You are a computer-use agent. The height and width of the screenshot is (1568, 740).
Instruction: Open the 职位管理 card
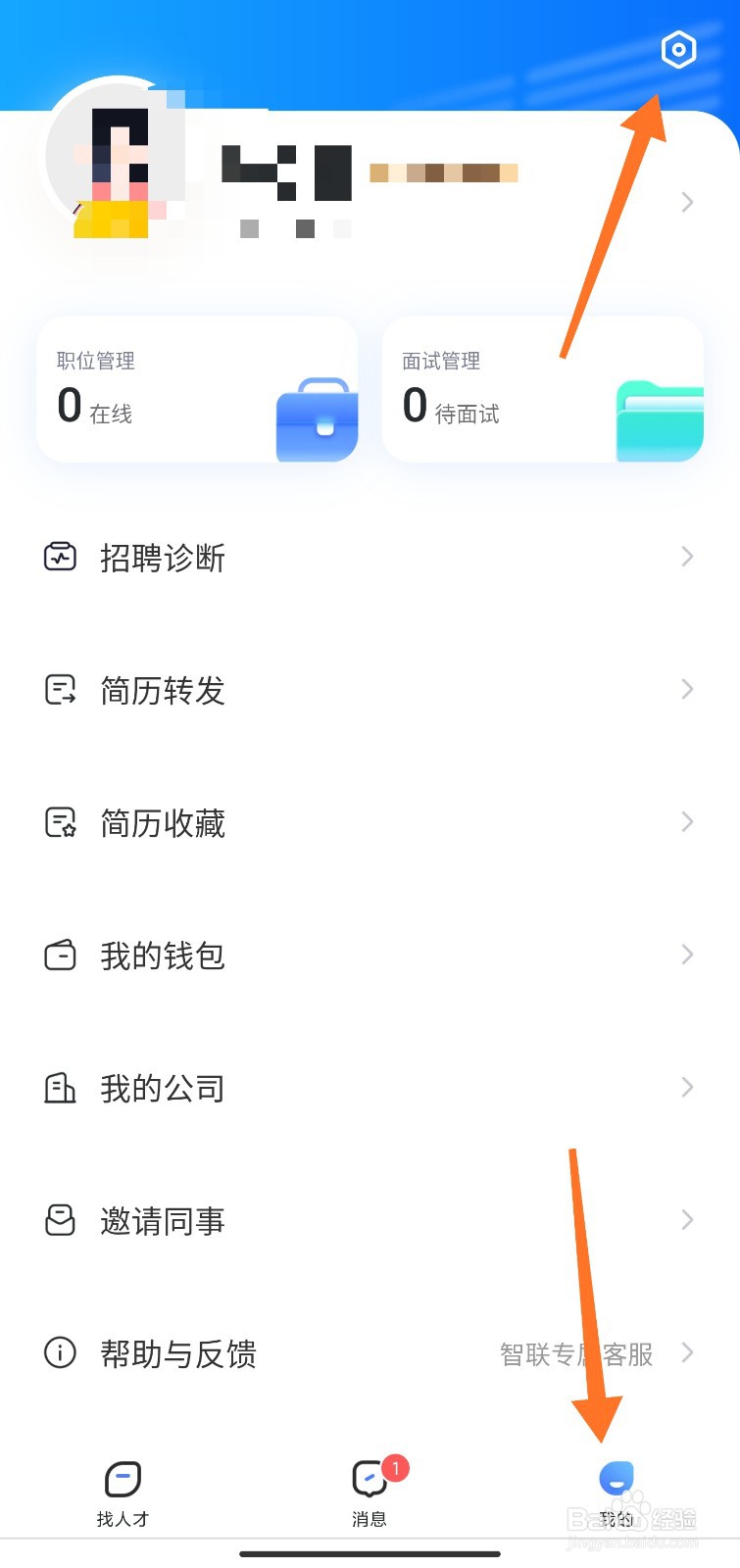[197, 389]
